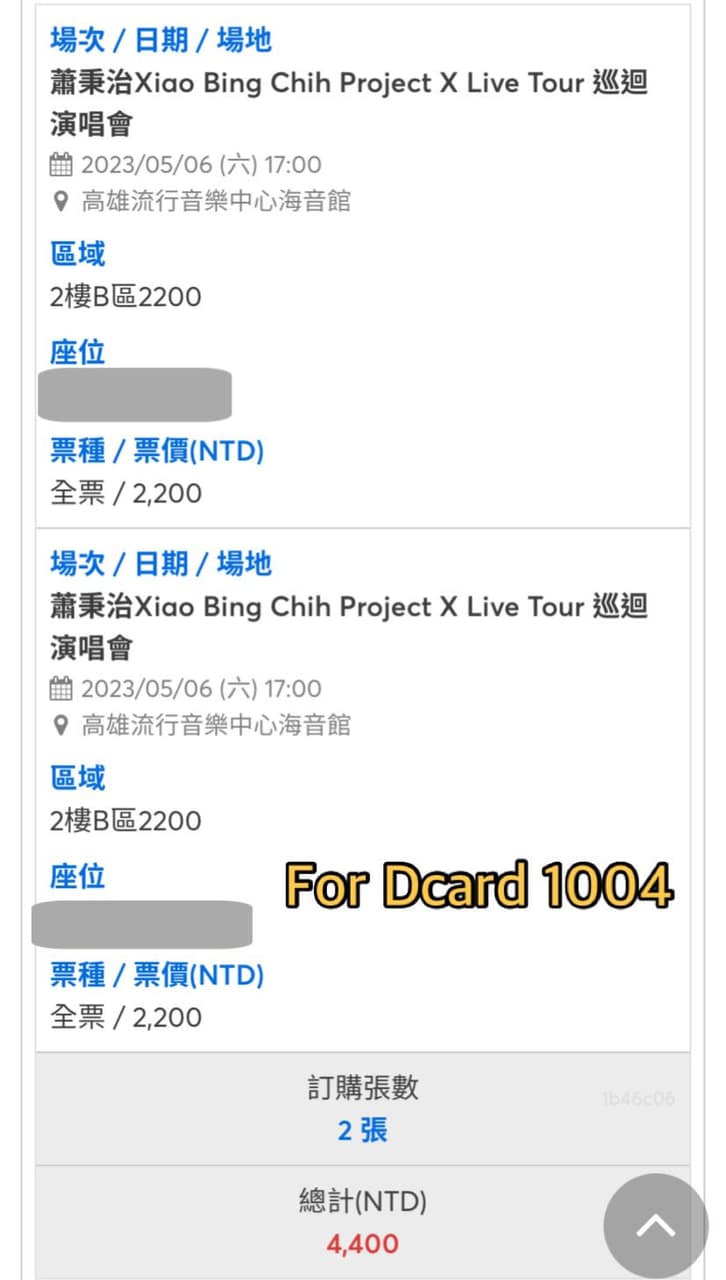Viewport: 726px width, 1280px height.
Task: Open the 場次 / 日期 / 場地 header
Action: point(160,38)
